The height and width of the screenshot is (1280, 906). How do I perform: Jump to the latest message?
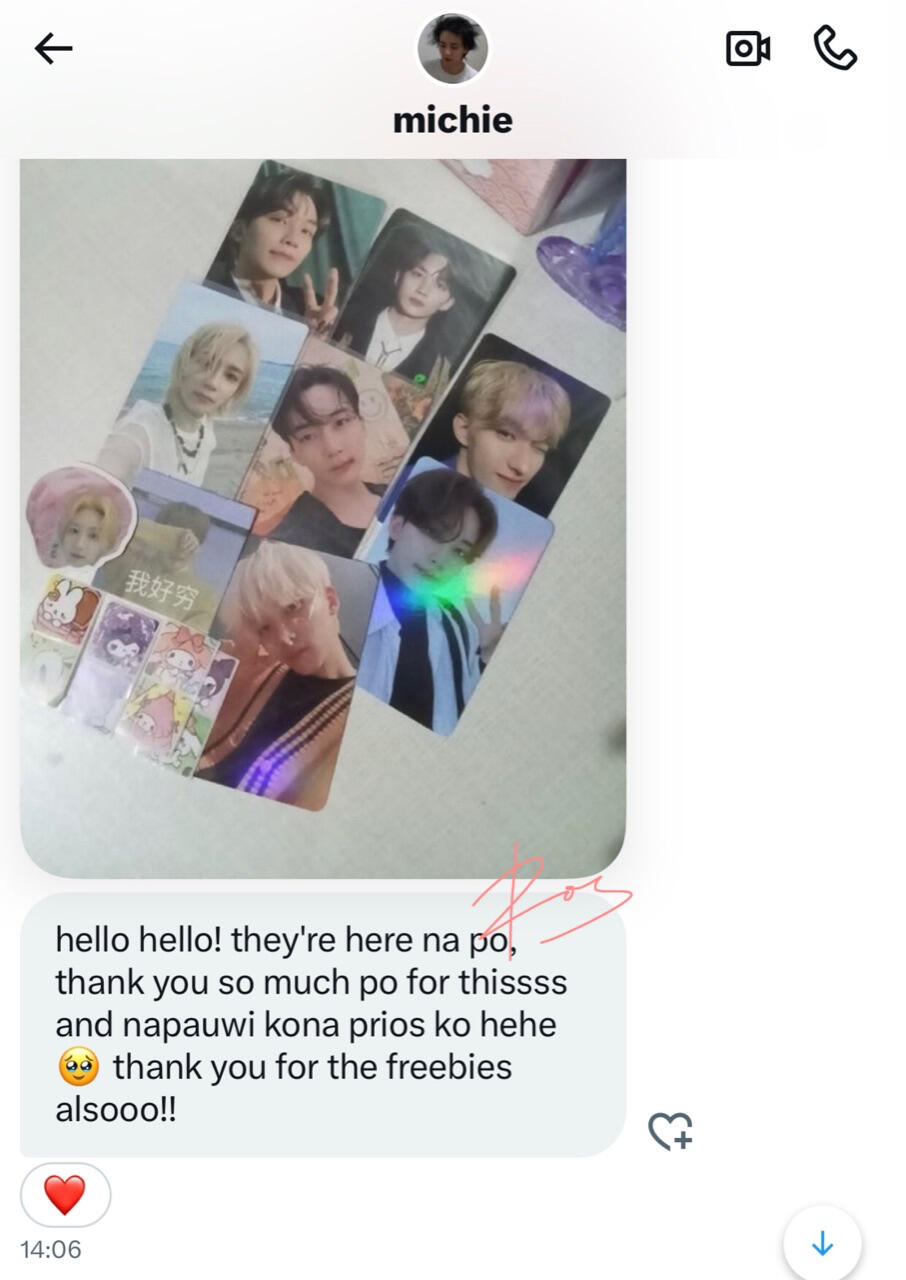(x=822, y=1244)
